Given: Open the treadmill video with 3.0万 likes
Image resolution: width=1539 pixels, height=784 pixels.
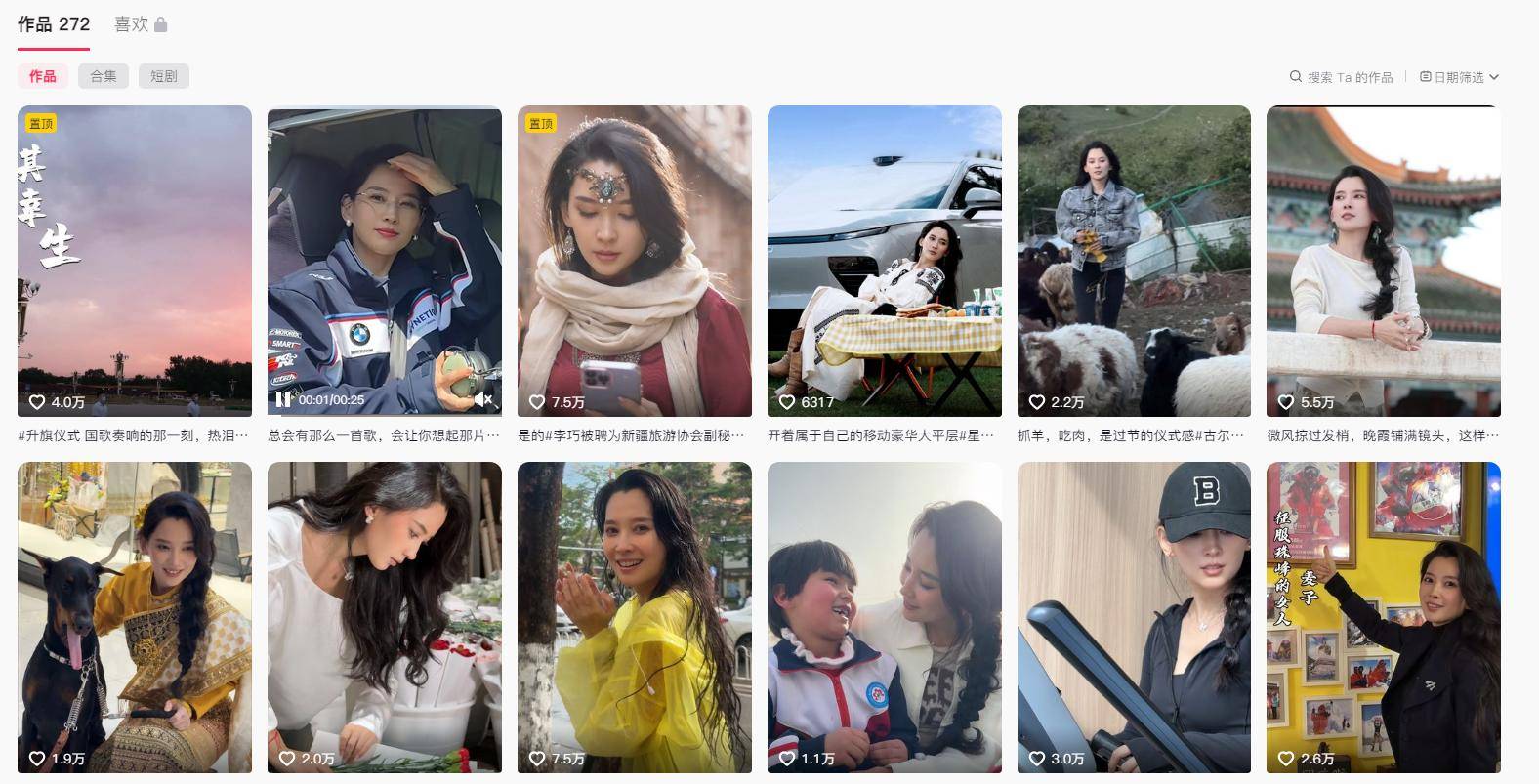Looking at the screenshot, I should (x=1134, y=617).
